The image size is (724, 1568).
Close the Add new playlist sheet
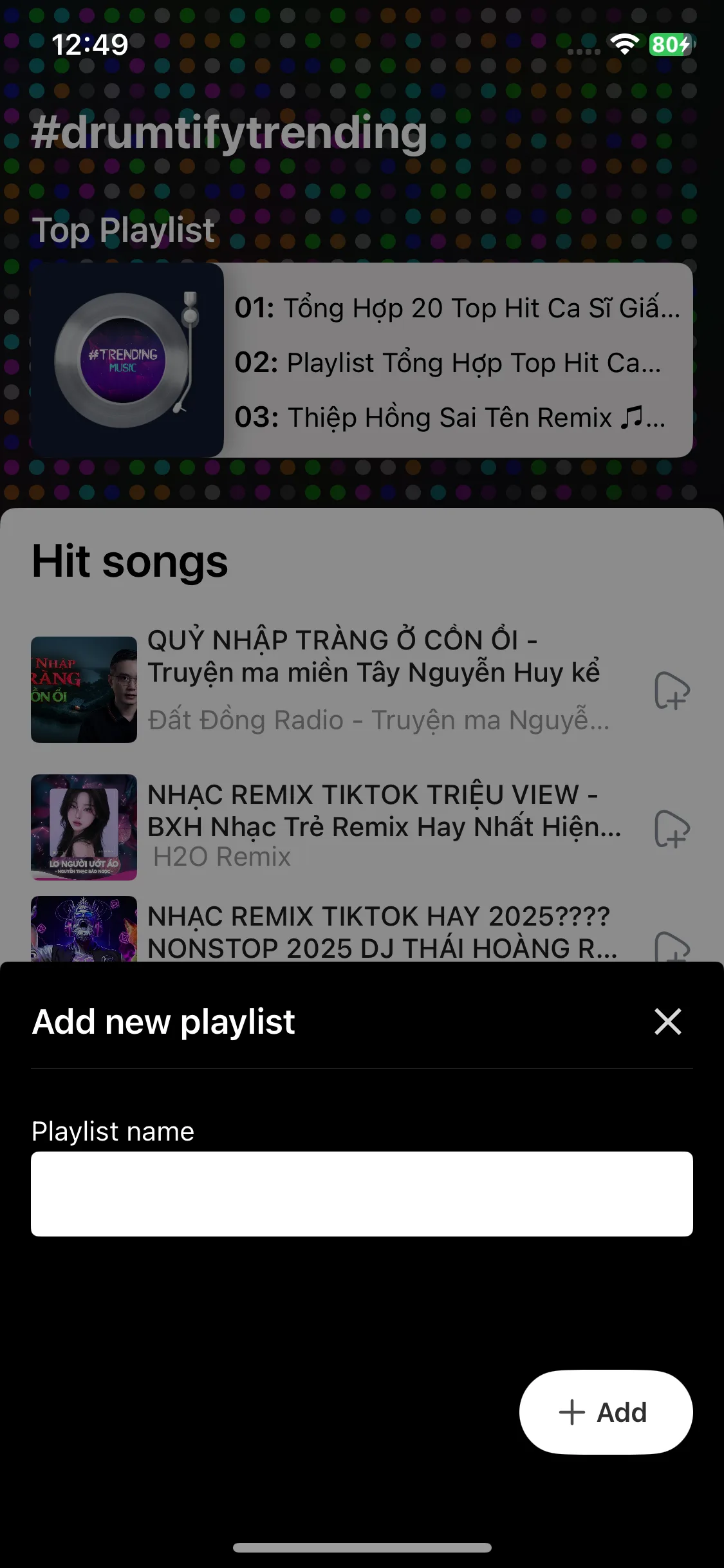pos(667,1022)
